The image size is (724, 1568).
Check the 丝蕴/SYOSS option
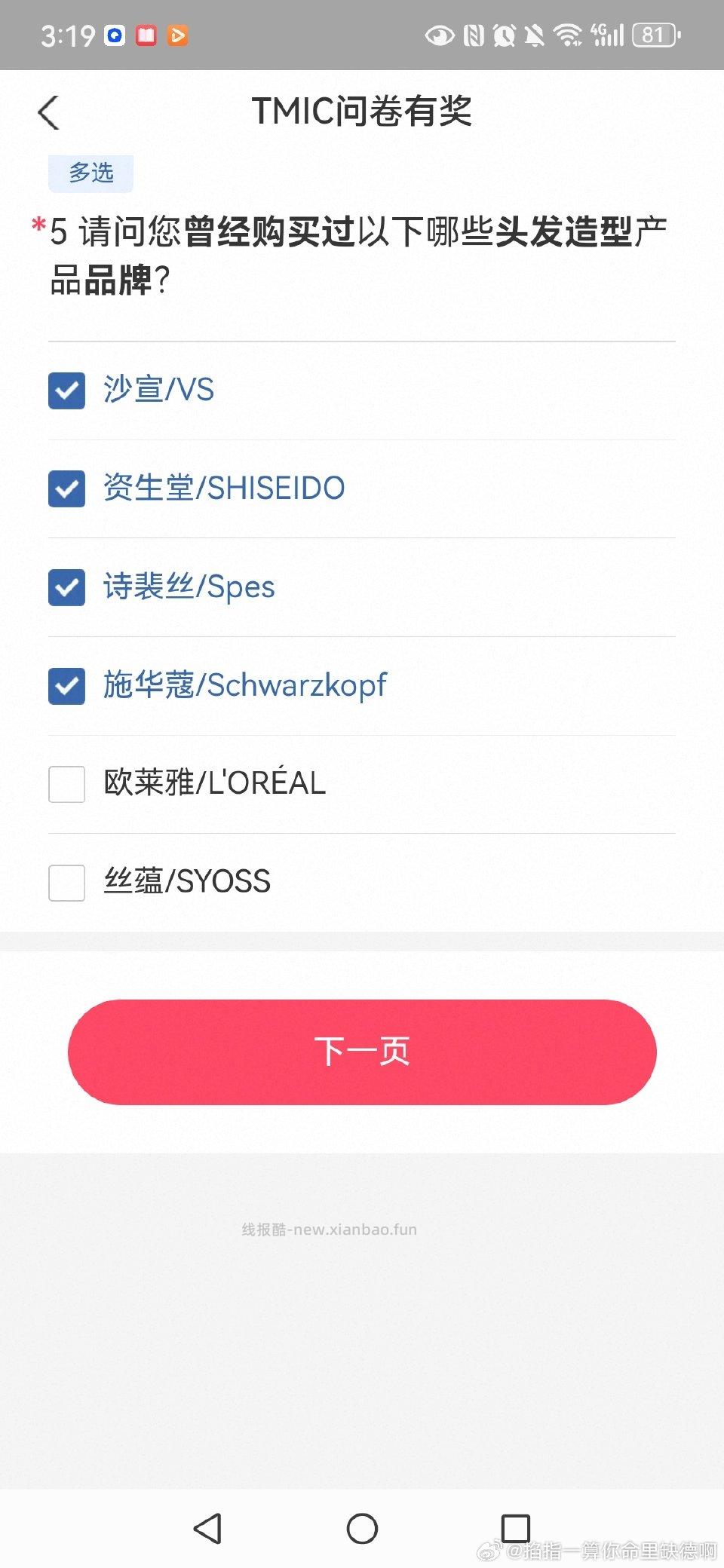(x=66, y=883)
